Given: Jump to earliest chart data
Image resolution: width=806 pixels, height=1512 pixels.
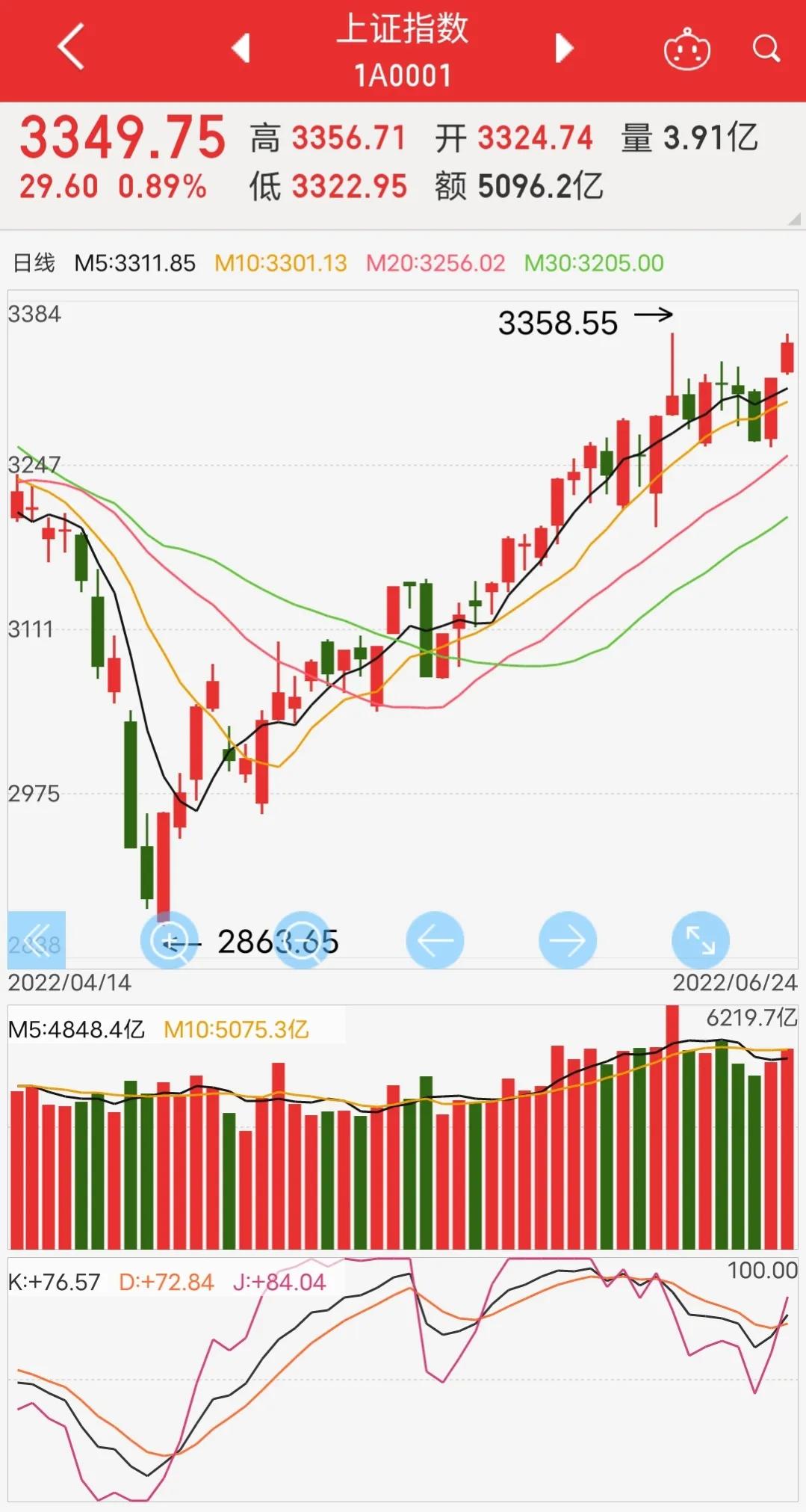Looking at the screenshot, I should point(37,940).
